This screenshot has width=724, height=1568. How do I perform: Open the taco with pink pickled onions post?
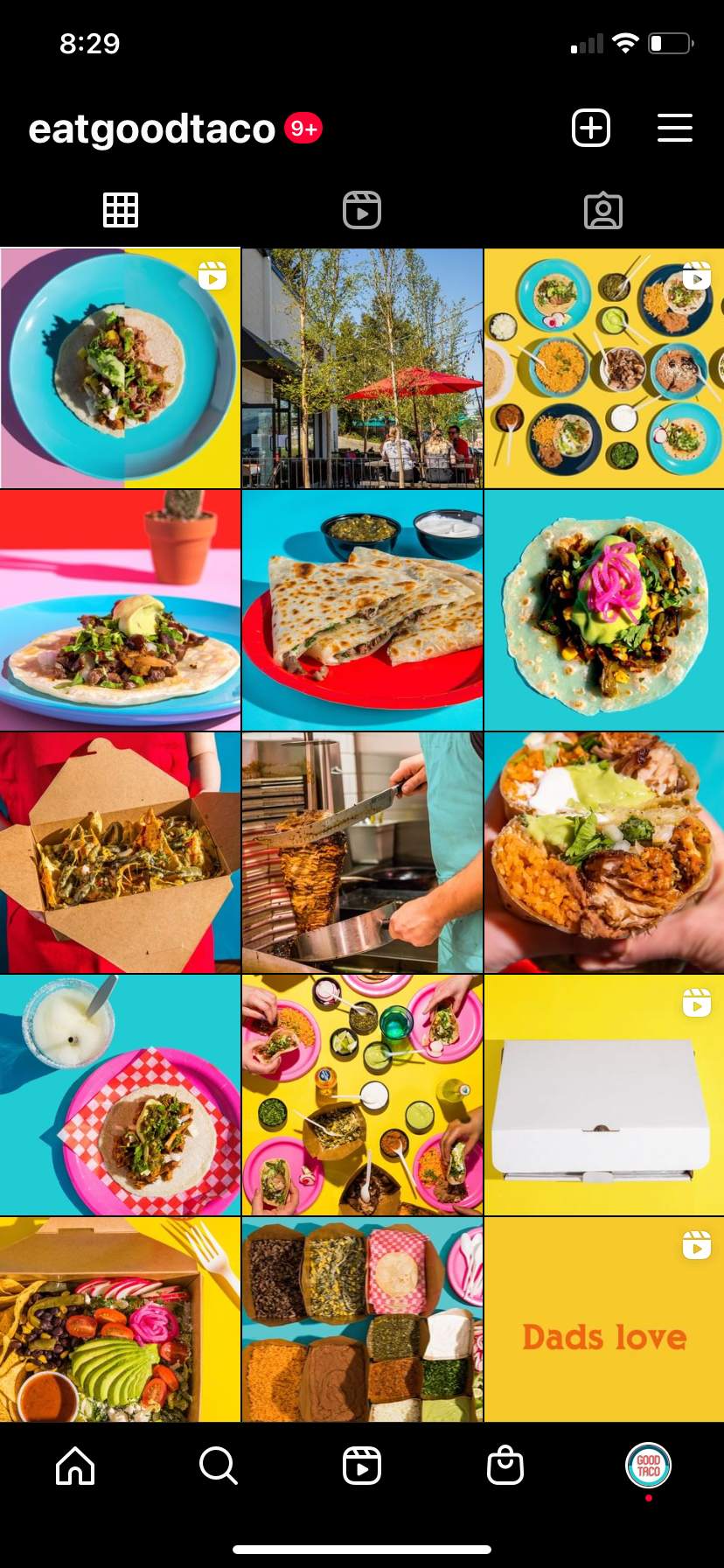coord(604,610)
